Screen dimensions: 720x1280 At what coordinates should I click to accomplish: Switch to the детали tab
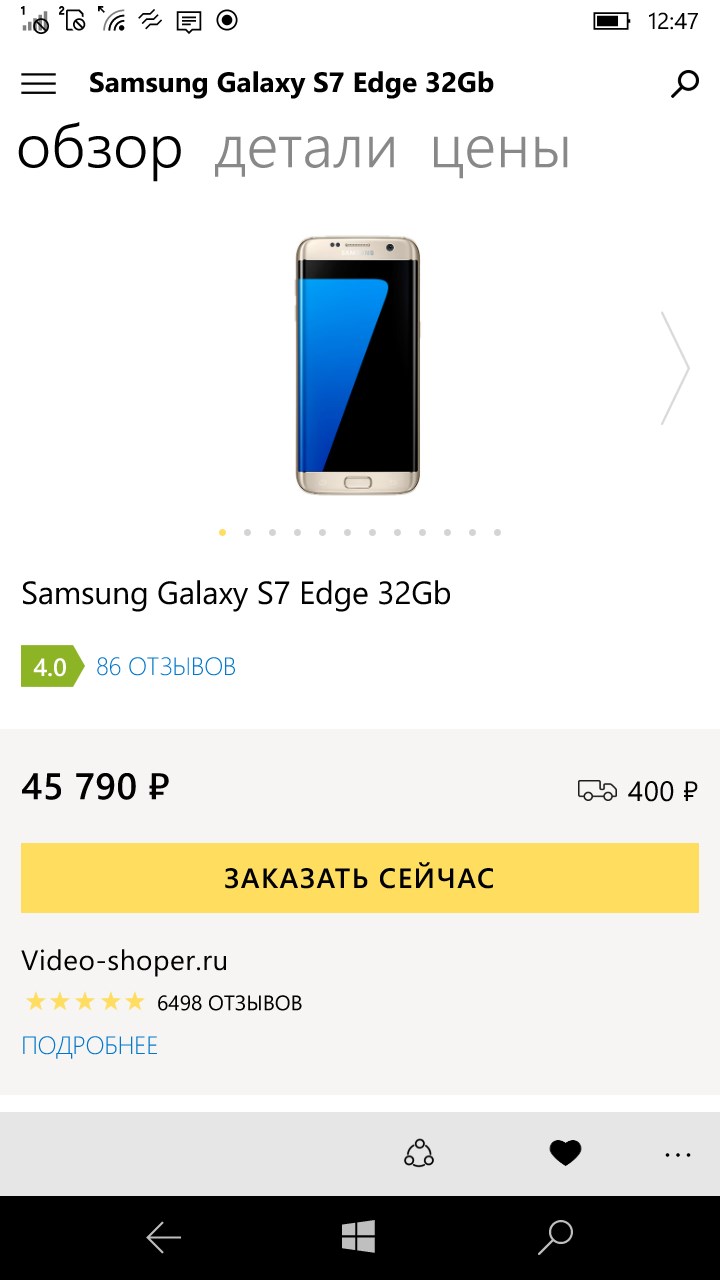[306, 150]
